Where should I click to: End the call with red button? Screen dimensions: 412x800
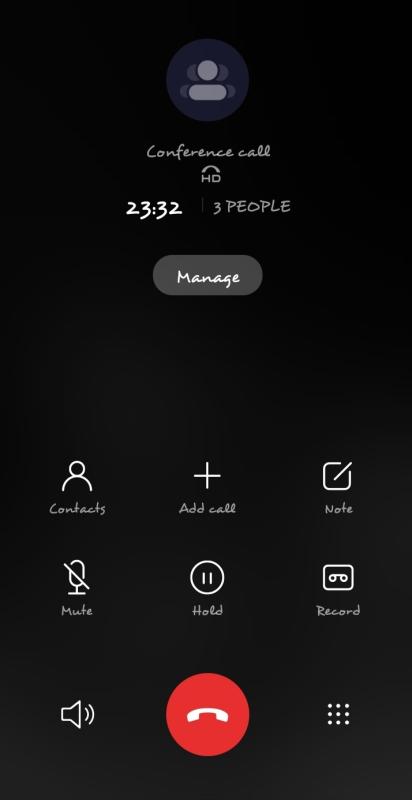click(x=208, y=714)
